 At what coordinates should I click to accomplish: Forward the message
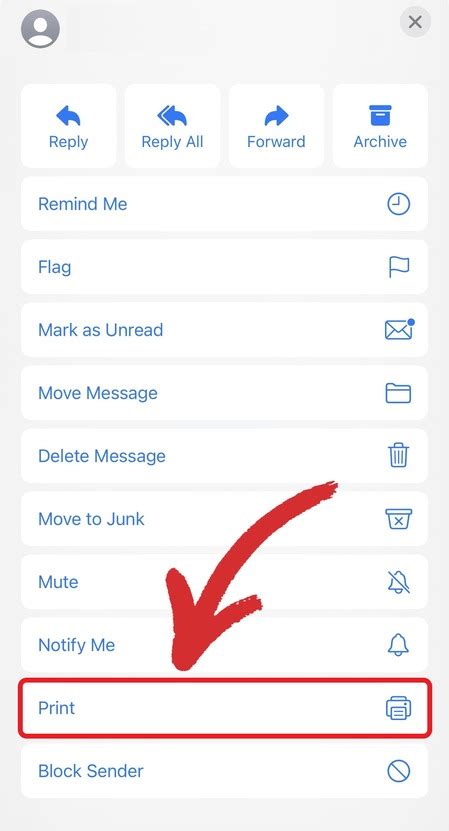click(276, 126)
